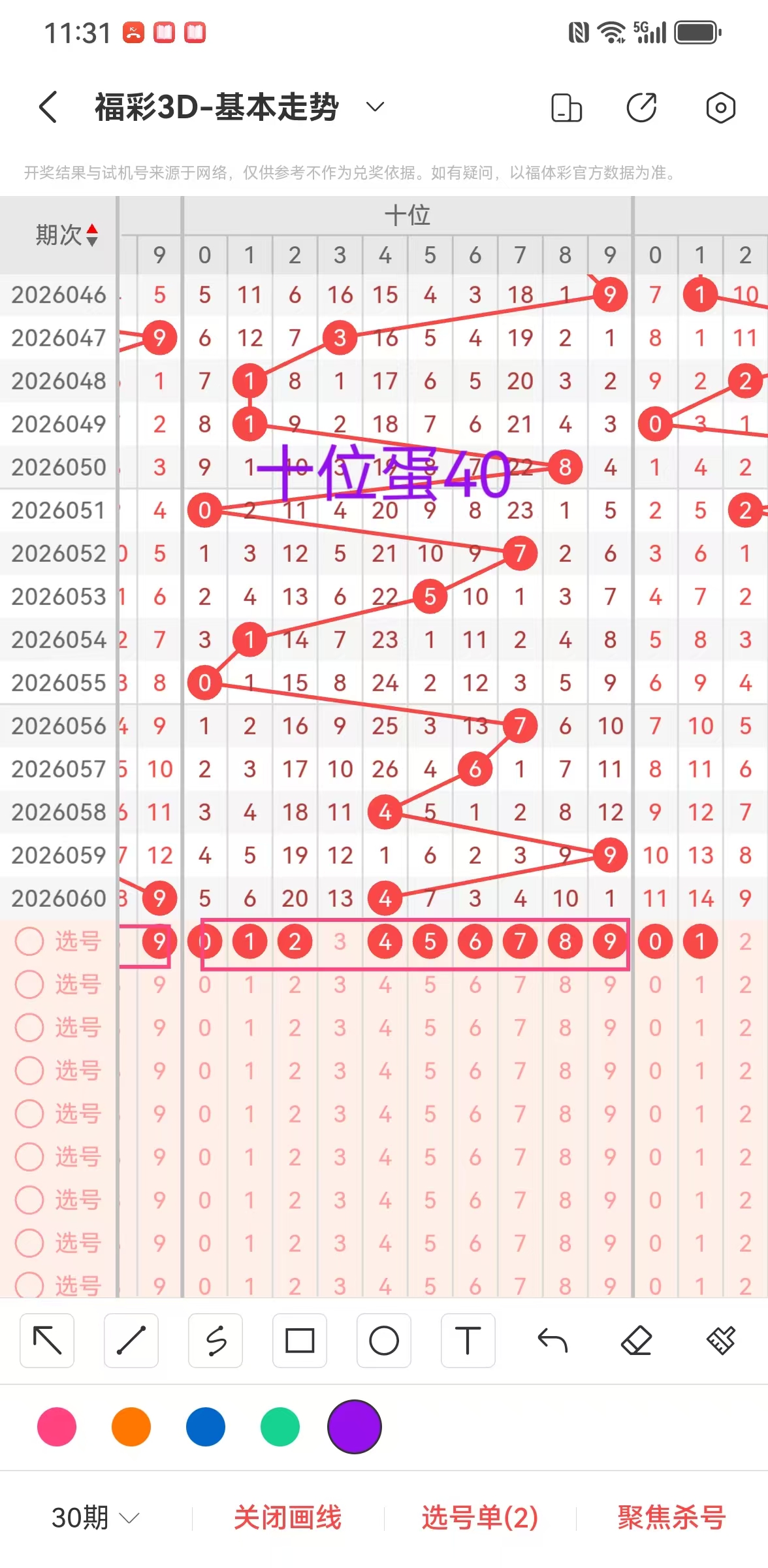Pick the pink color swatch
Image resolution: width=768 pixels, height=1568 pixels.
[57, 1427]
